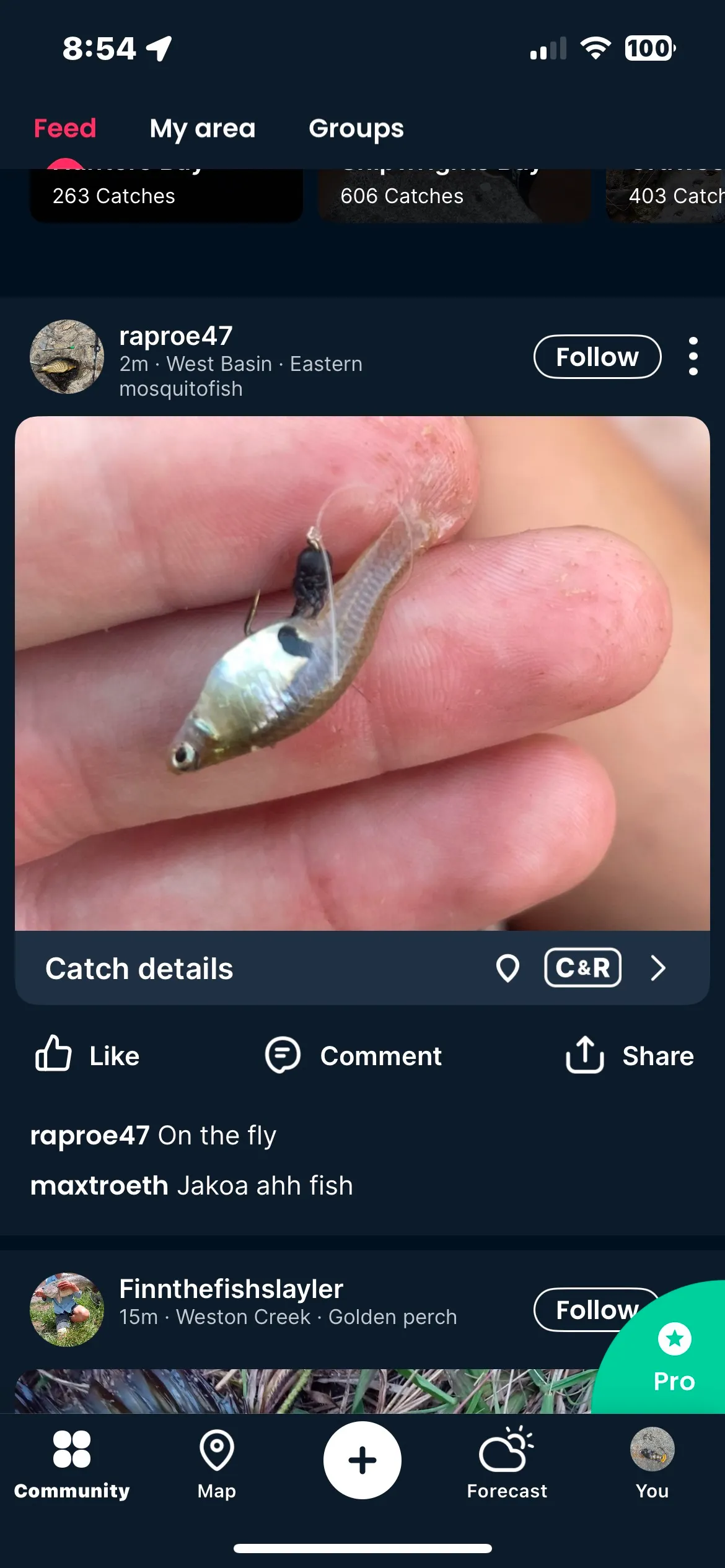725x1568 pixels.
Task: Open raproe47's profile picture
Action: 67,357
